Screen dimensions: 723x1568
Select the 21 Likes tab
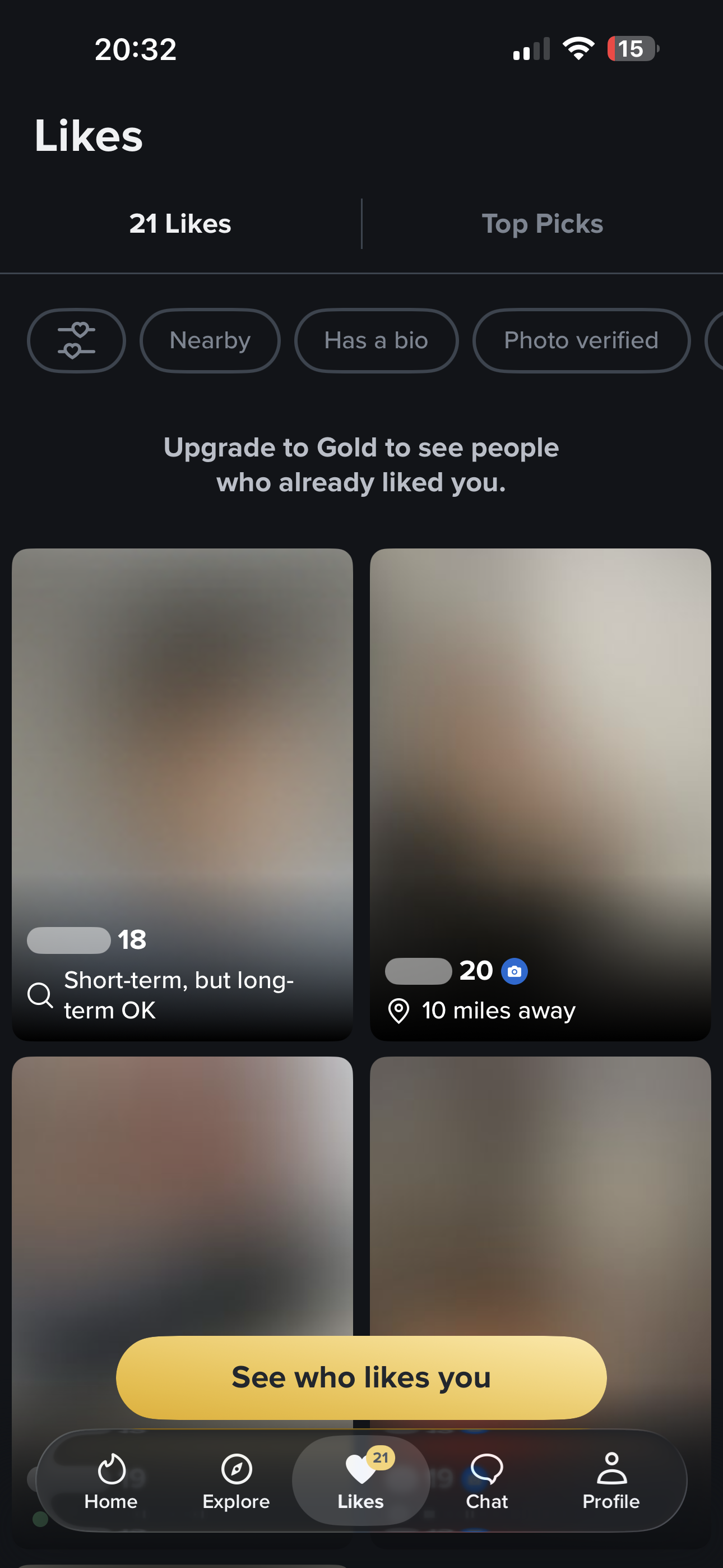tap(180, 223)
